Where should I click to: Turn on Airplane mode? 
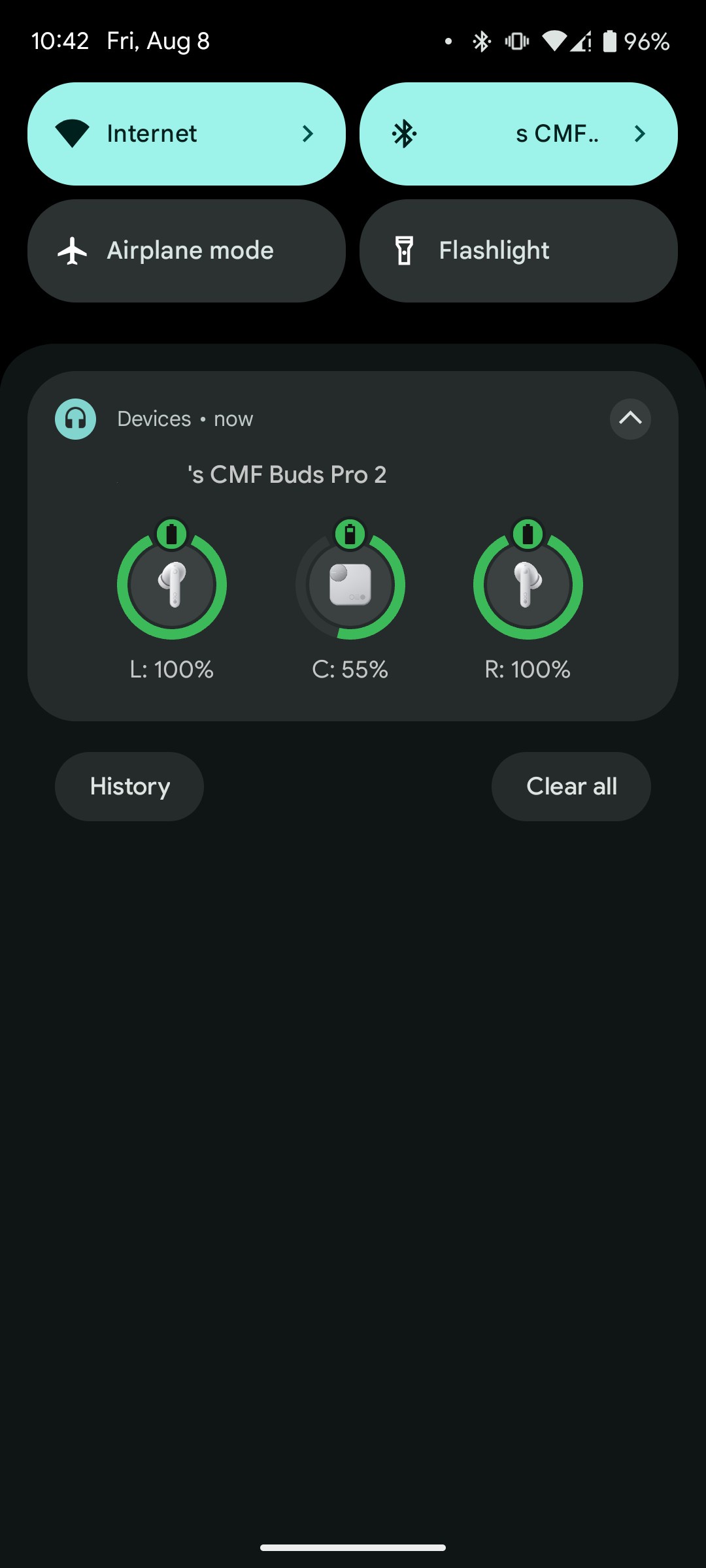click(x=186, y=251)
